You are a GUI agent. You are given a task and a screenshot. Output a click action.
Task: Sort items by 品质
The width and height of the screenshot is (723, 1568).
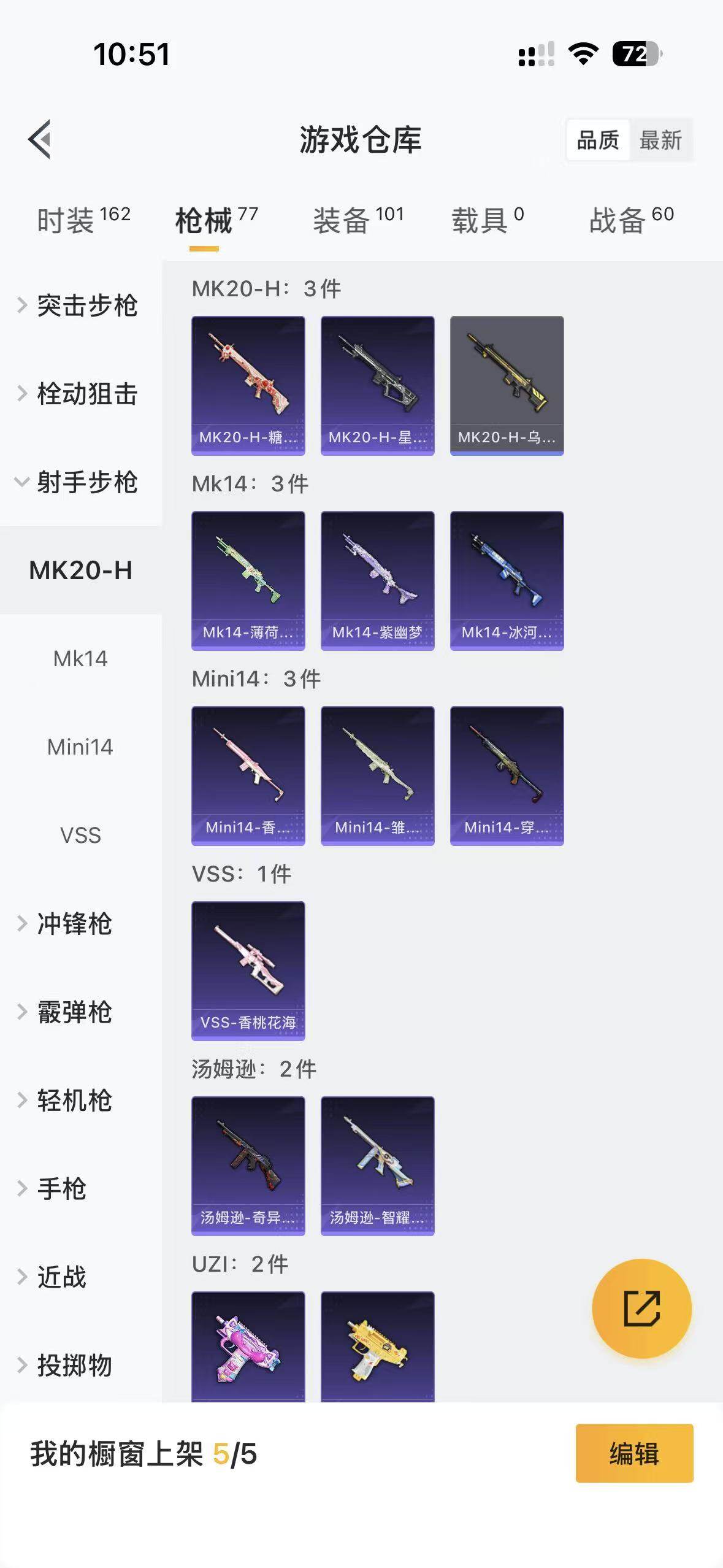[x=598, y=140]
